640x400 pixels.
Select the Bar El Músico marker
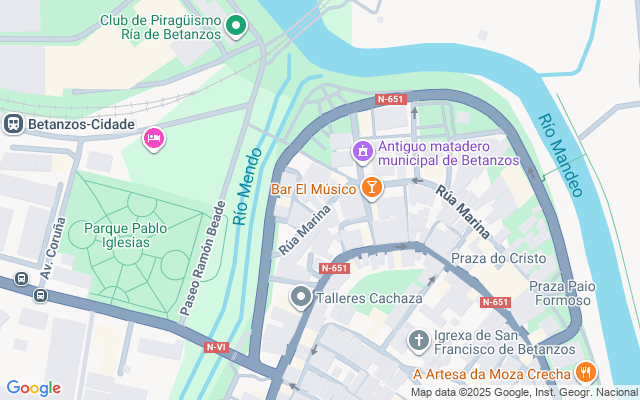pos(372,187)
